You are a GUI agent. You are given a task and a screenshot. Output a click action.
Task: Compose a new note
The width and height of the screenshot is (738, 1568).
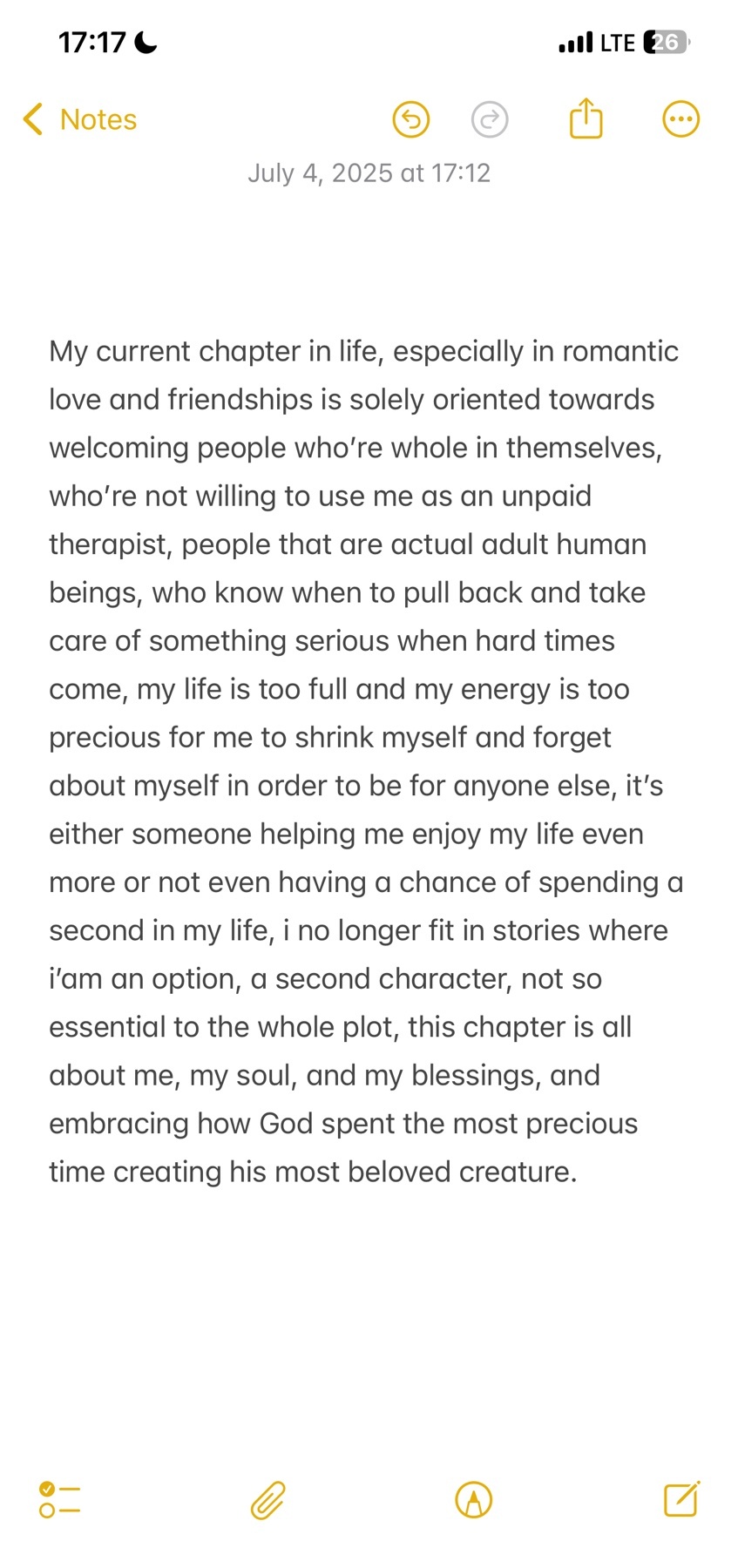coord(681,1498)
